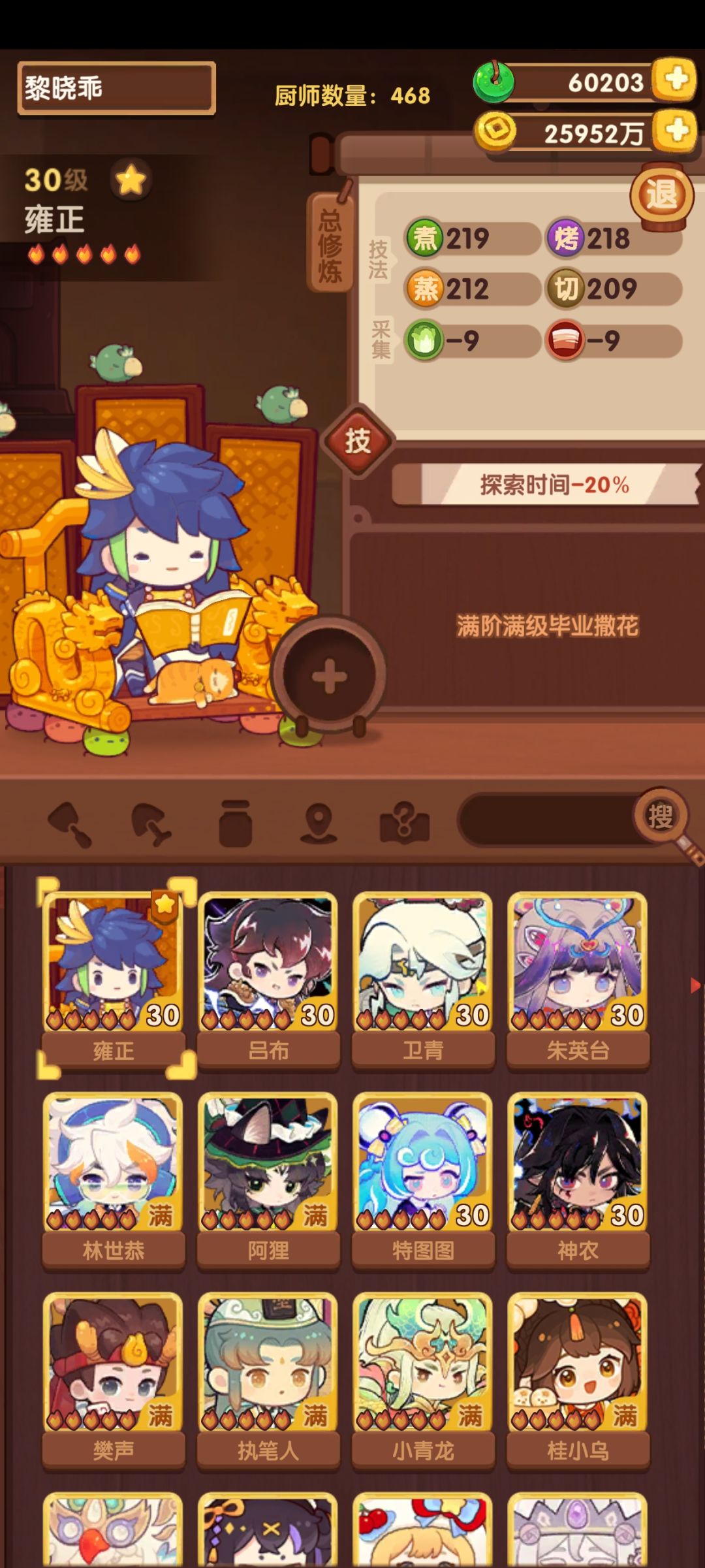This screenshot has width=705, height=1568.
Task: Tap the 退 exit button
Action: point(661,195)
